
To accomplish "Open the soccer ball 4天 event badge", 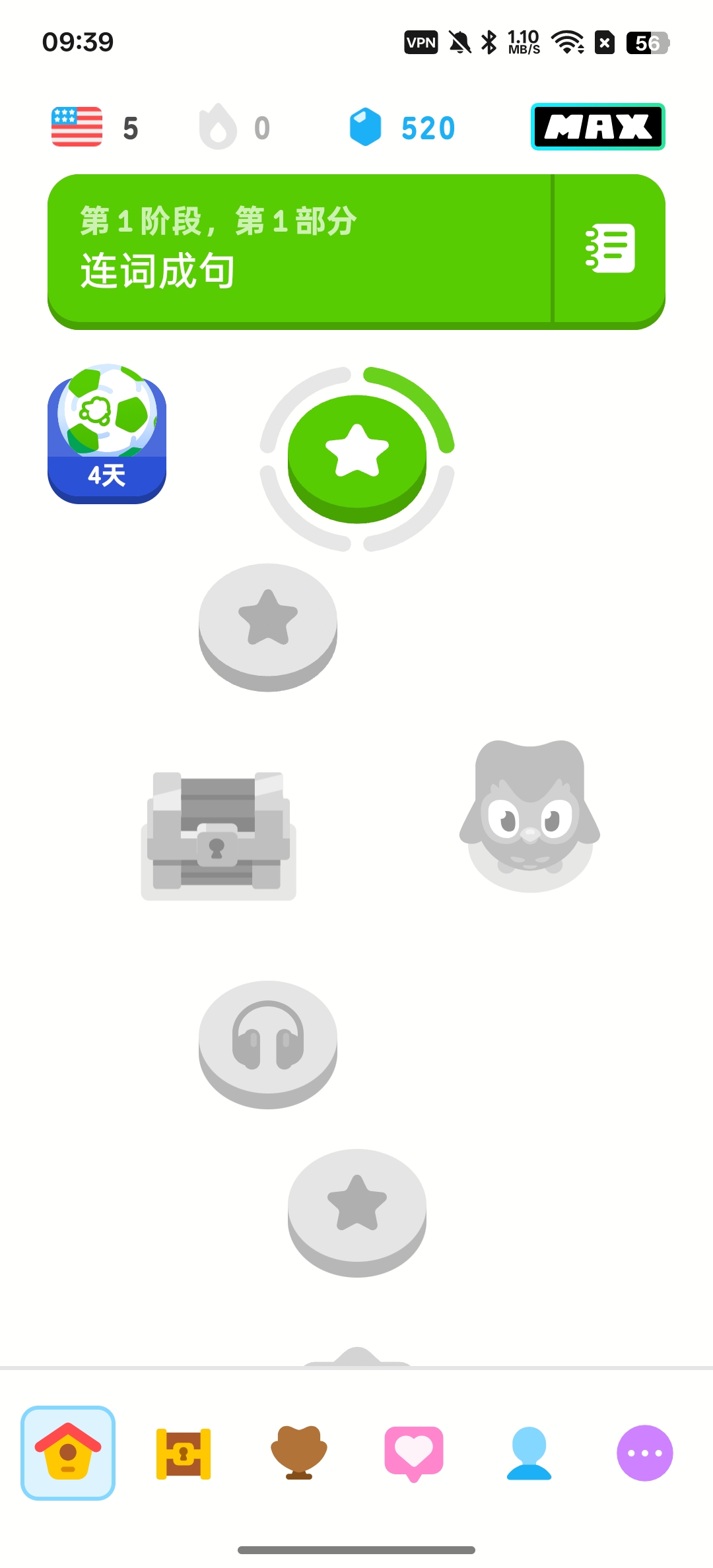I will (107, 434).
